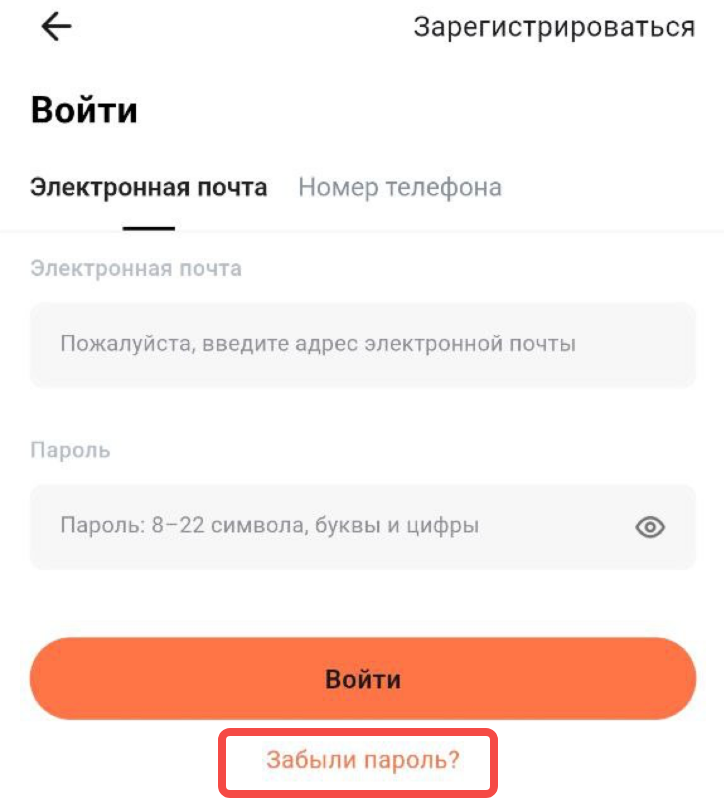The width and height of the screenshot is (724, 802).
Task: Go back using the arrow icon
Action: point(56,27)
